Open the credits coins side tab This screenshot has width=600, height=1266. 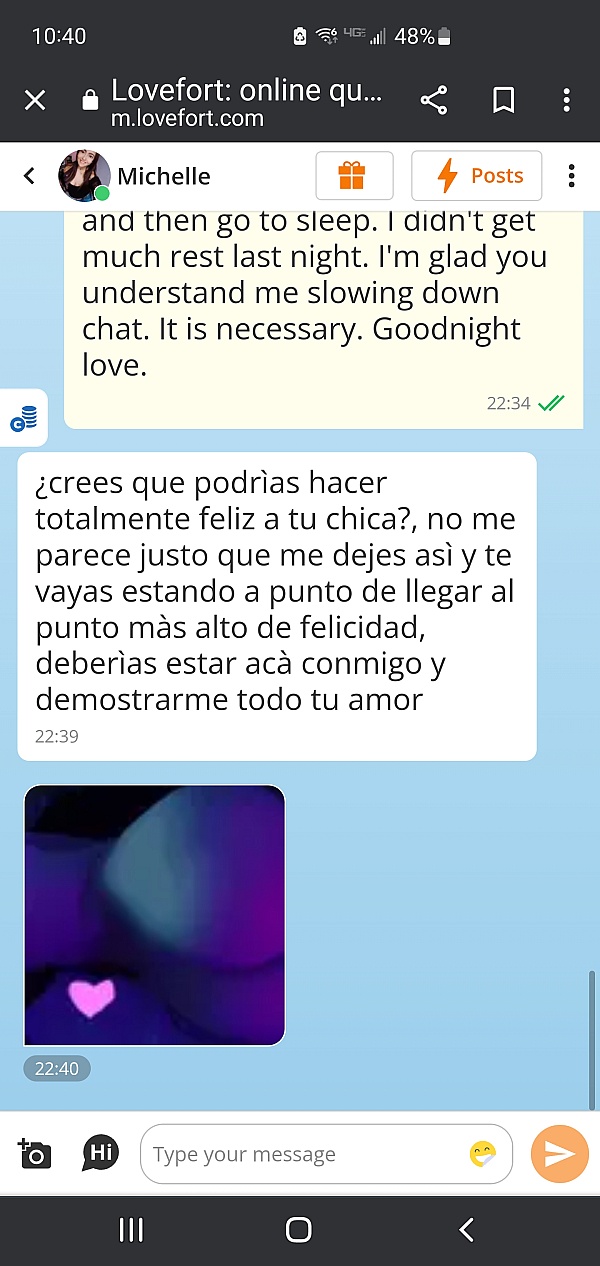(x=23, y=418)
